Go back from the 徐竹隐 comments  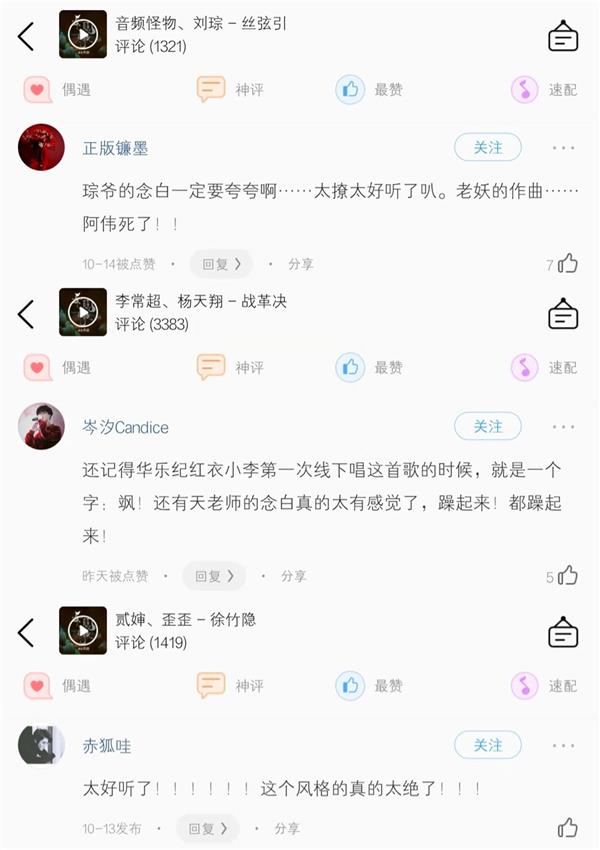[26, 632]
